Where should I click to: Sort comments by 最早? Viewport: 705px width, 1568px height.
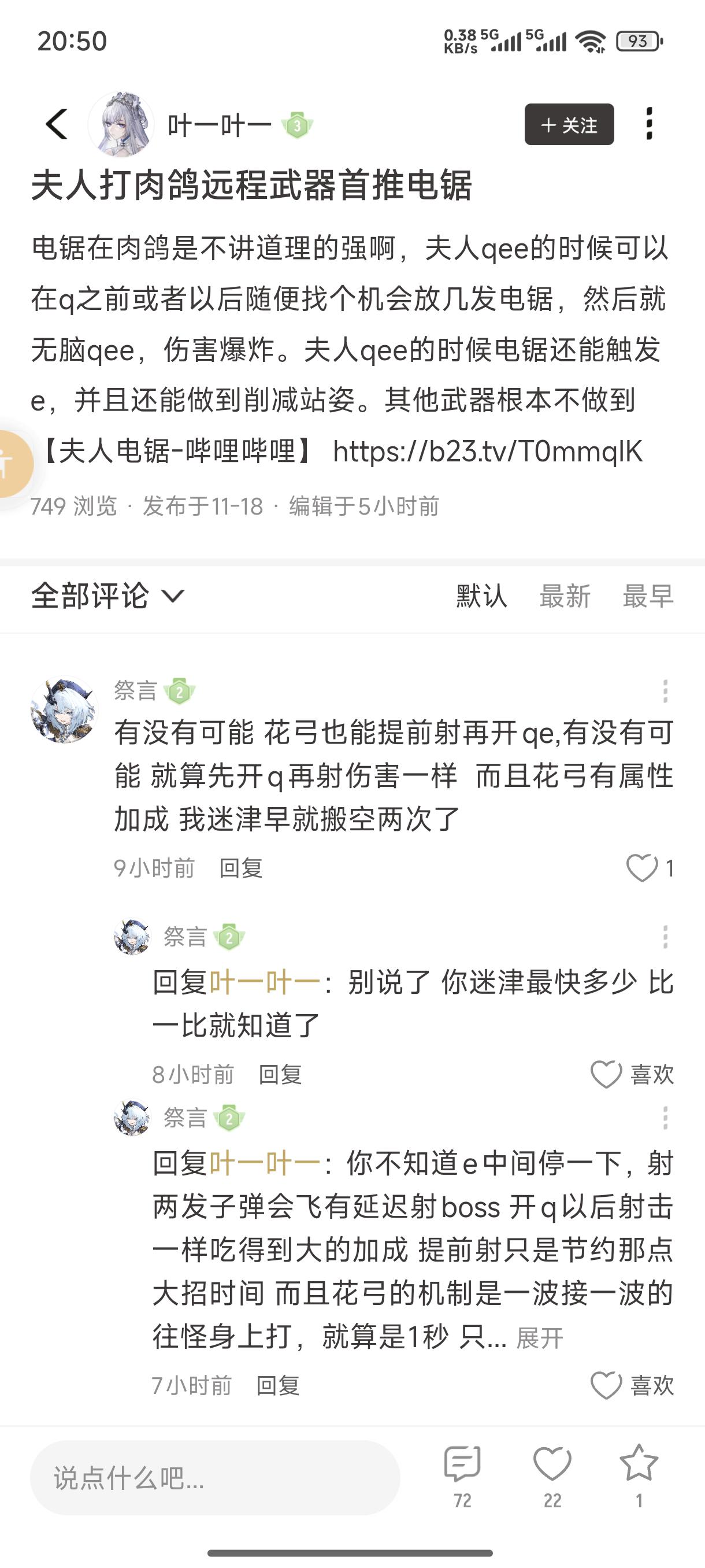click(648, 596)
